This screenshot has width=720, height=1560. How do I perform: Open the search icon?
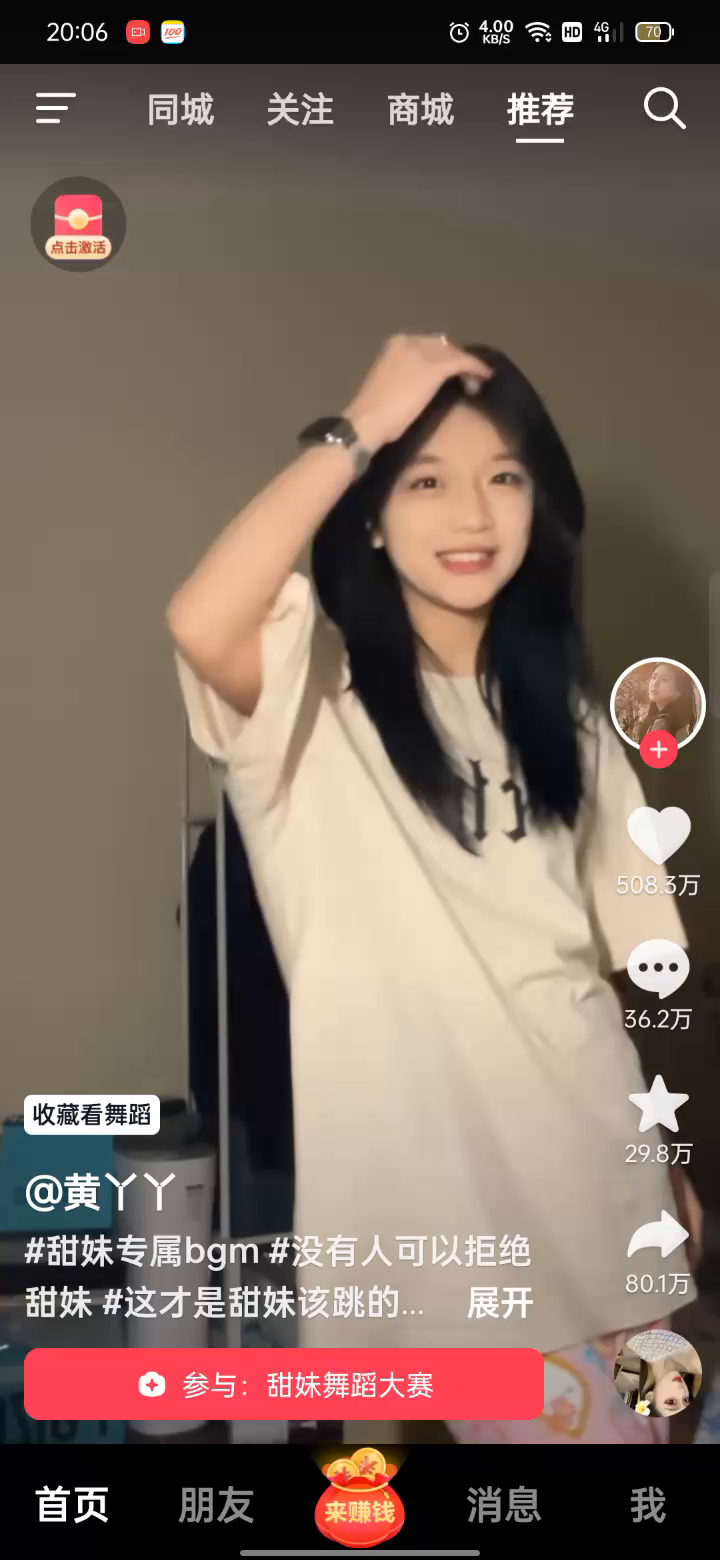664,108
